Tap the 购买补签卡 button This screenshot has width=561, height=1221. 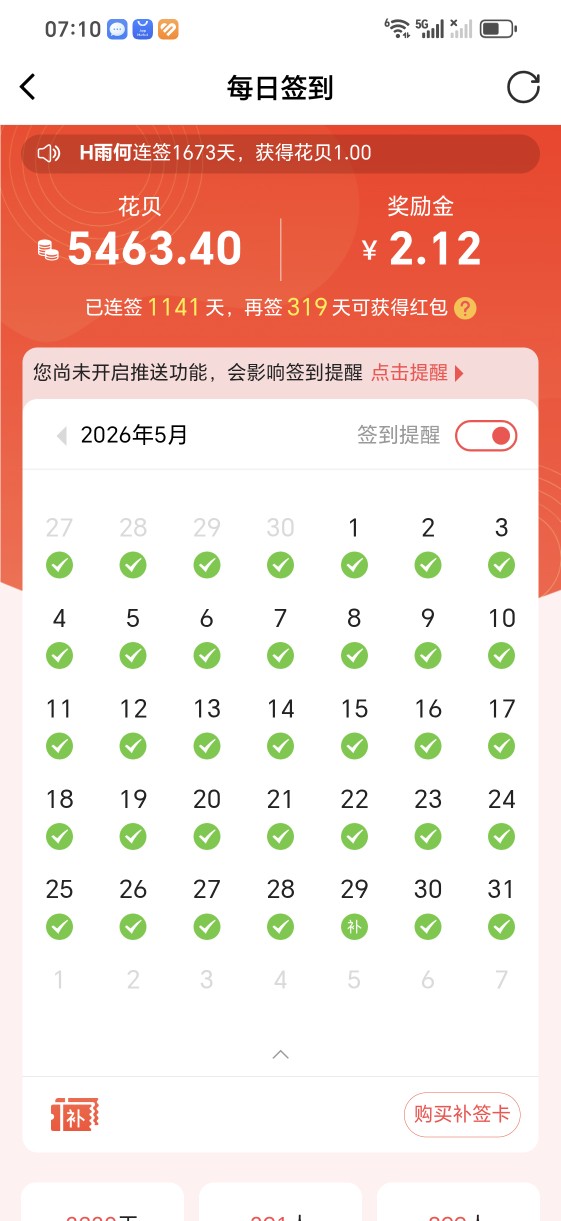tap(462, 1114)
